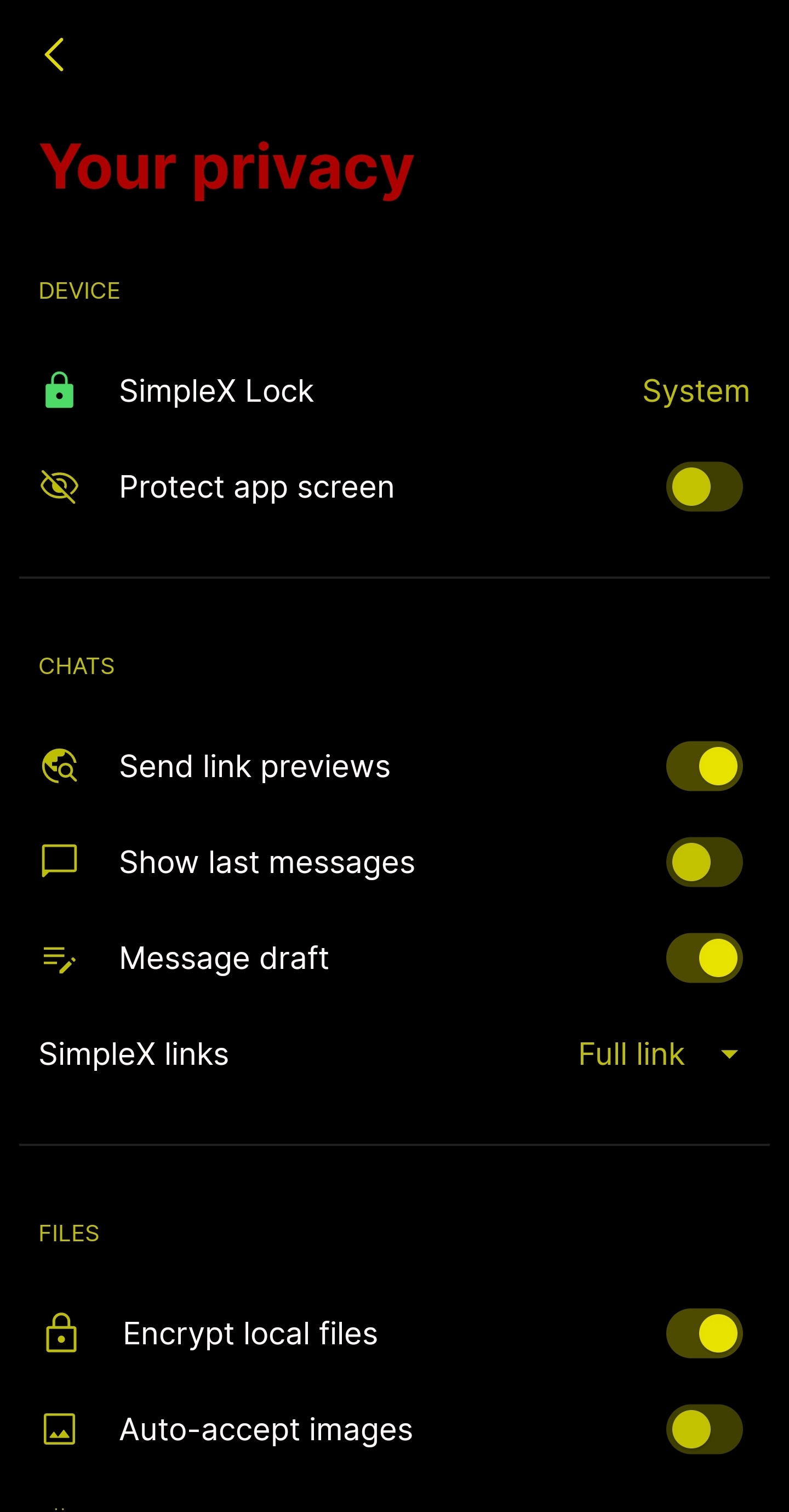Open SimpleX Lock settings
789x1512 pixels.
click(x=393, y=391)
